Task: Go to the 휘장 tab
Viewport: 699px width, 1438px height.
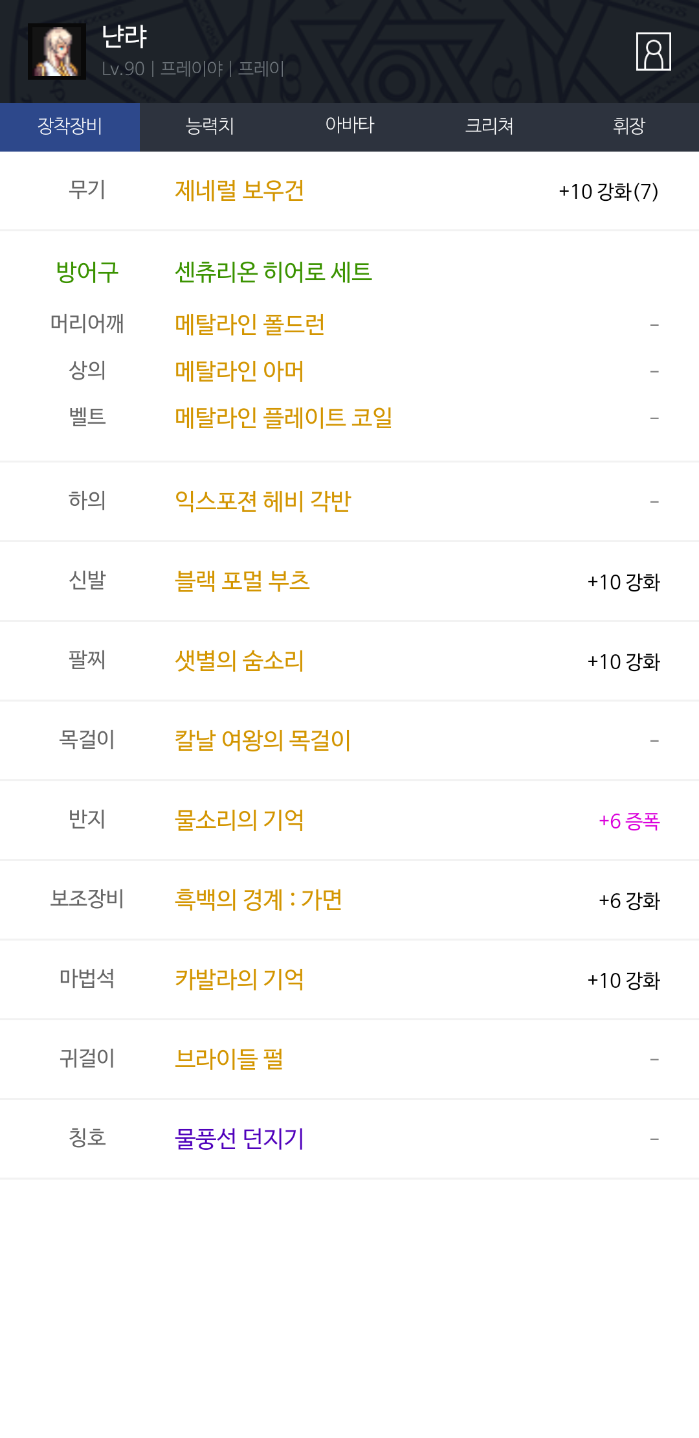Action: [629, 126]
